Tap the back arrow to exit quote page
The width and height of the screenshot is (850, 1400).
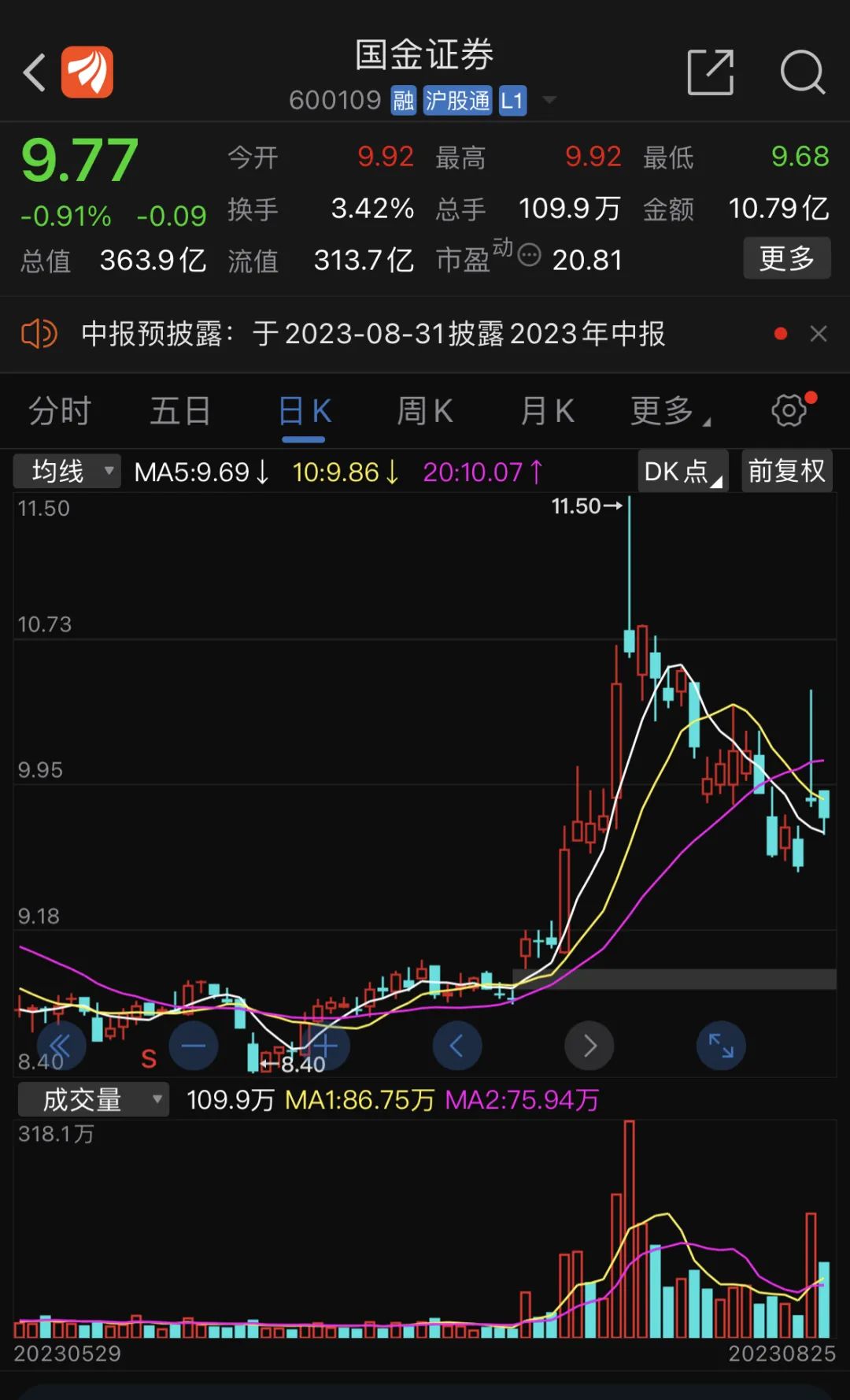click(33, 72)
